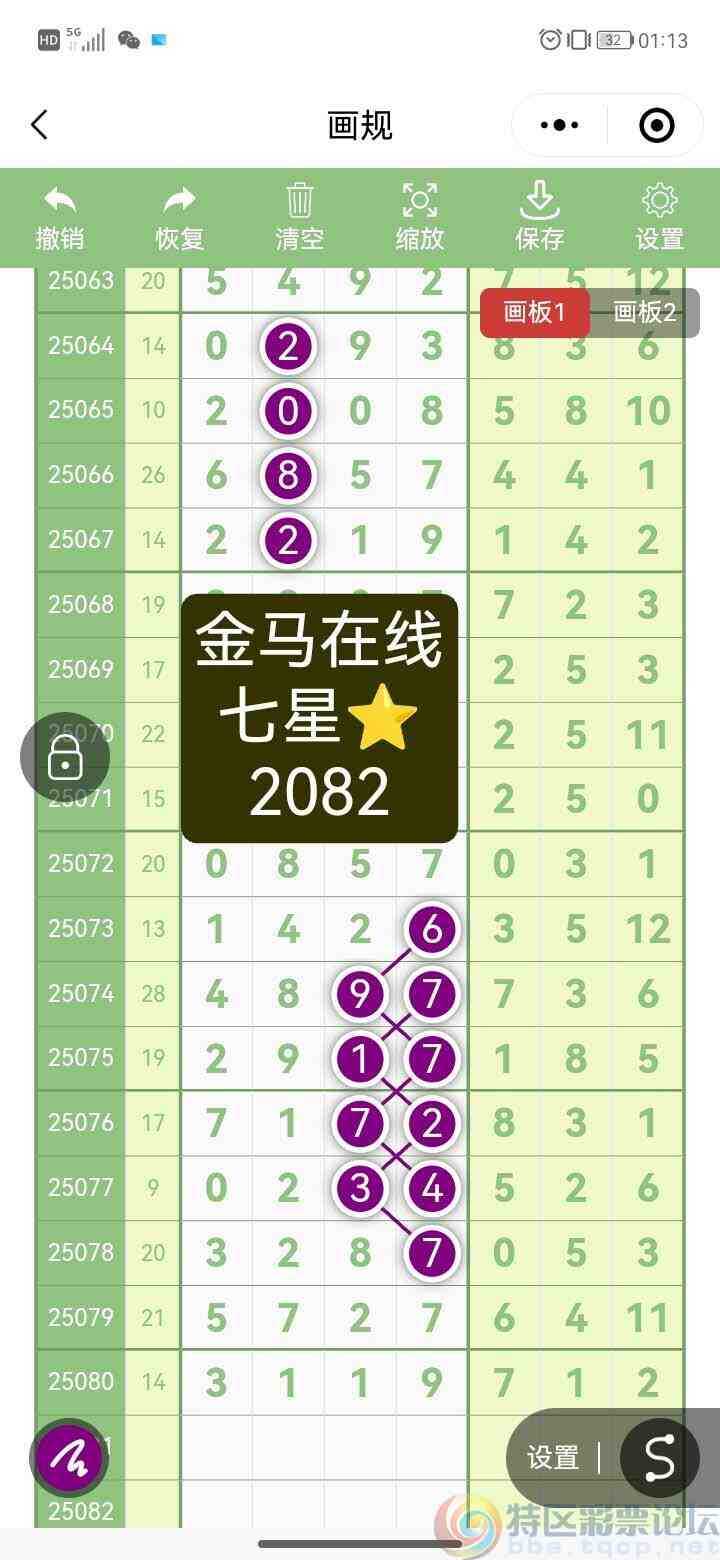Viewport: 720px width, 1560px height.
Task: Open the mini program options menu (…)
Action: tap(558, 124)
